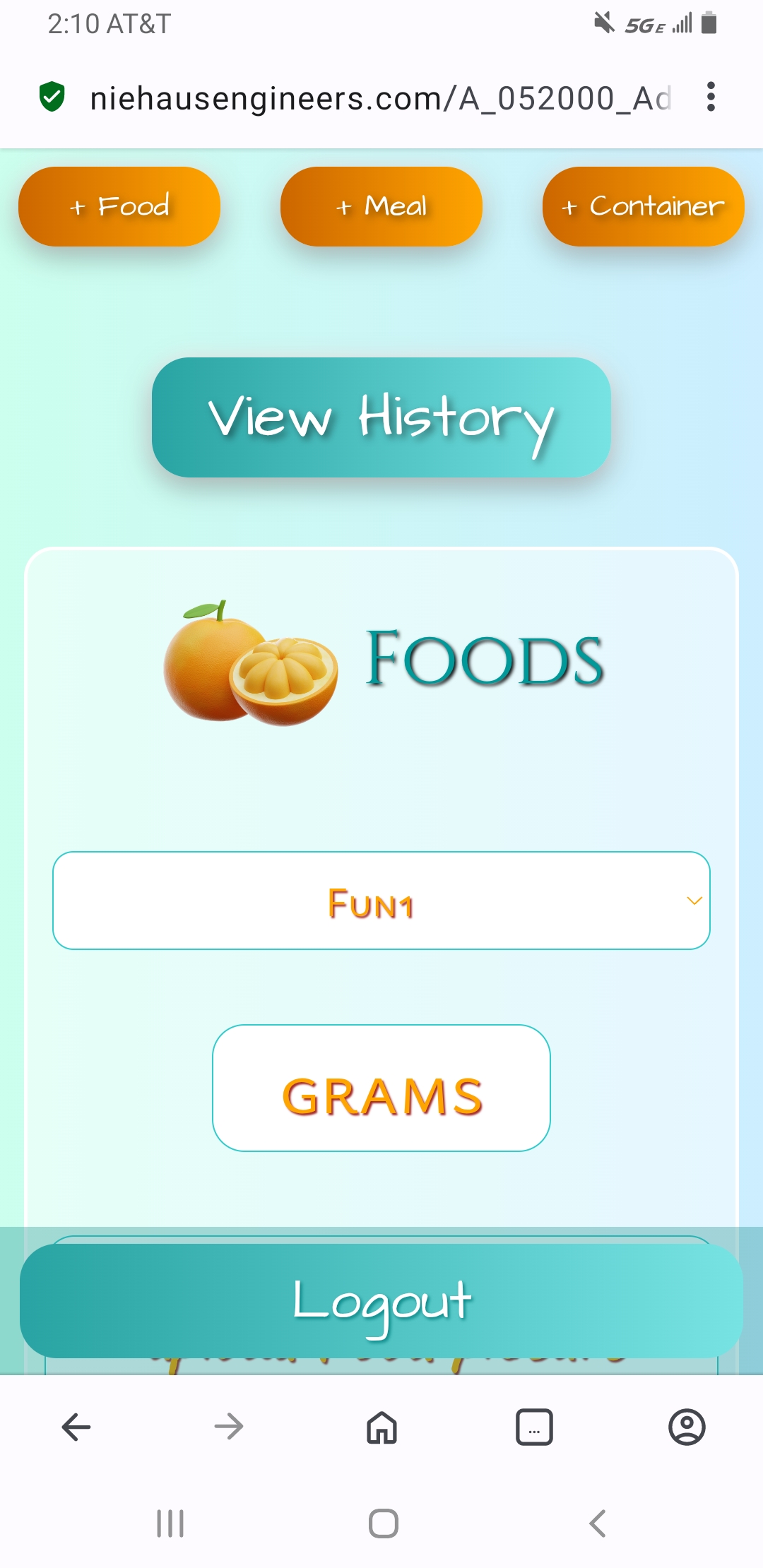The height and width of the screenshot is (1568, 763).
Task: Open the browser overflow menu
Action: click(711, 97)
